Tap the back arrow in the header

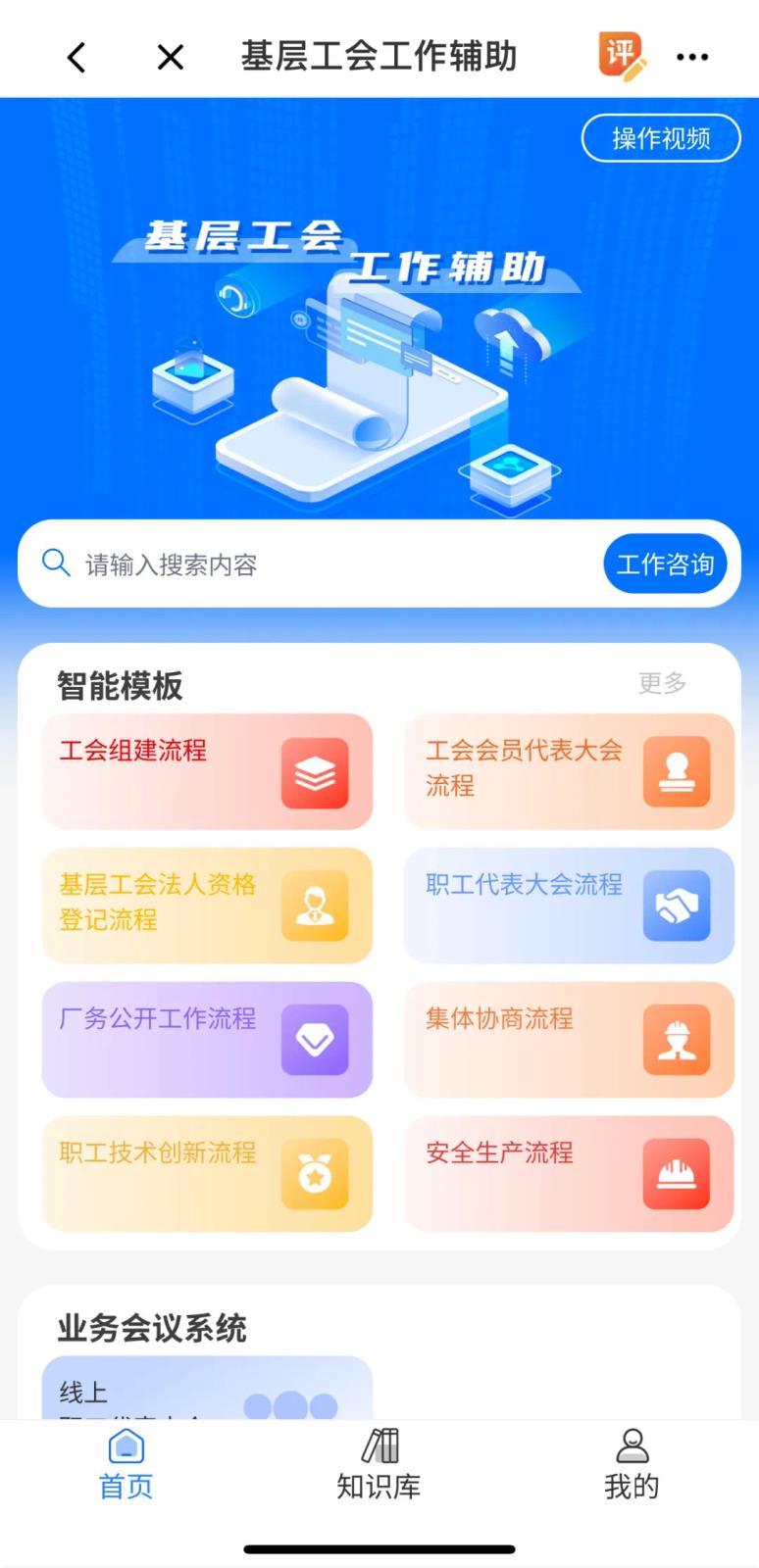pyautogui.click(x=76, y=56)
